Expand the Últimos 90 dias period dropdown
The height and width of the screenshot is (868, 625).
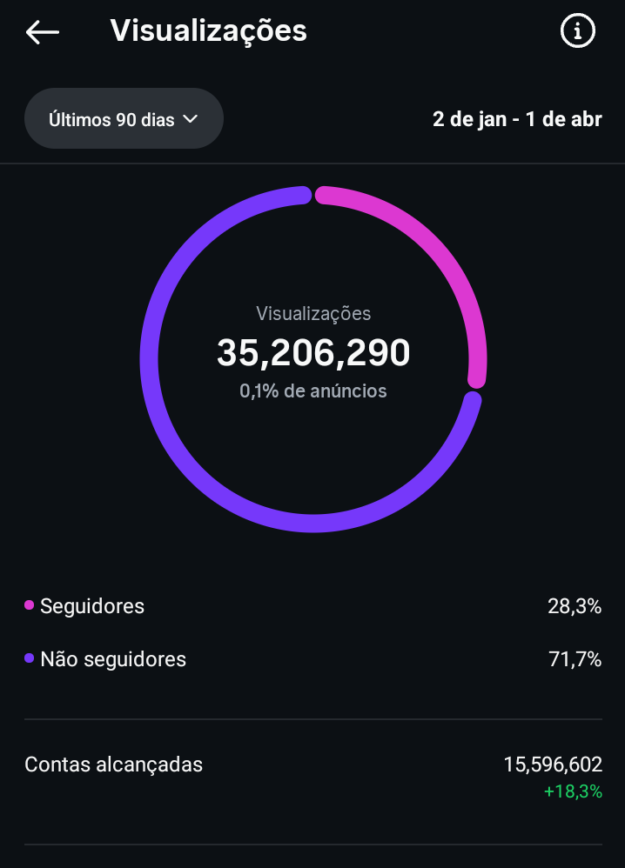pos(124,119)
